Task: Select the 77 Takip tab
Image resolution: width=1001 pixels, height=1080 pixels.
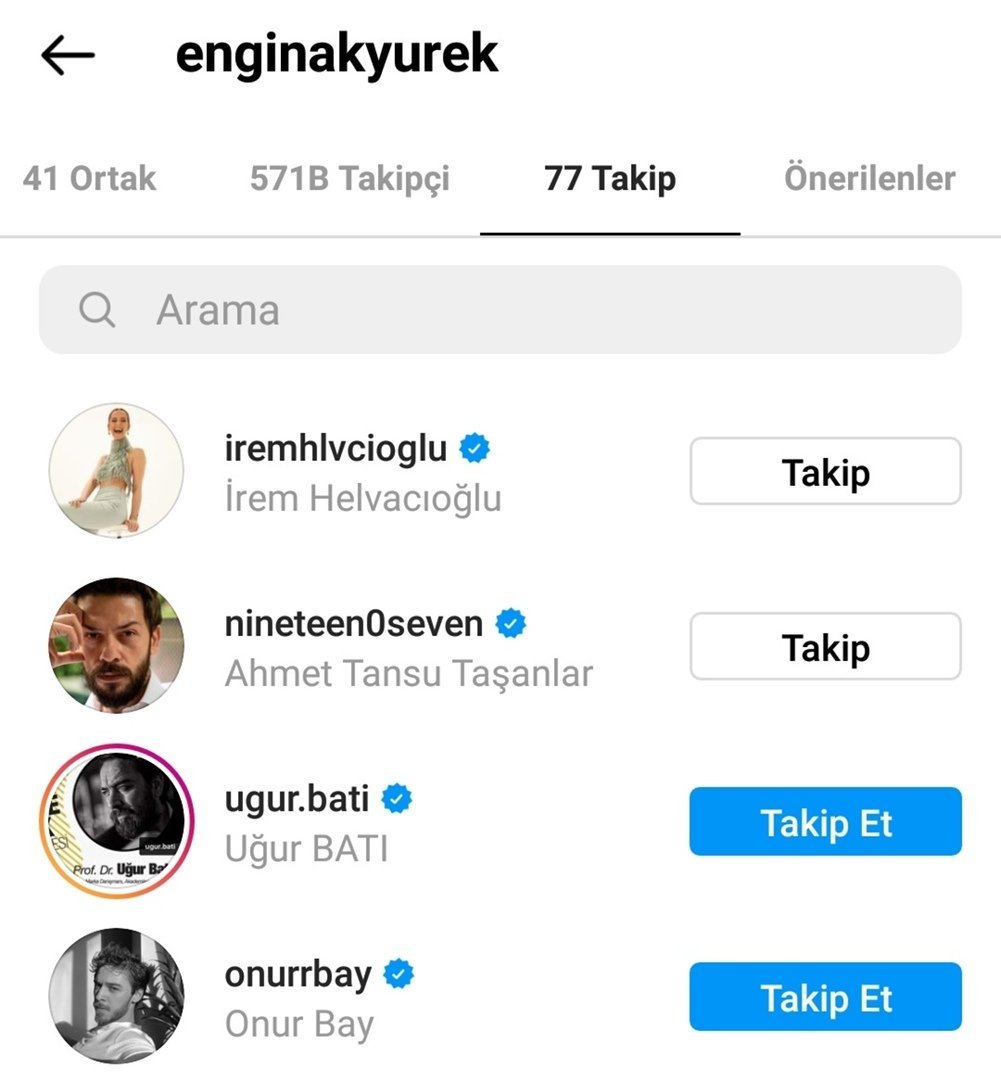Action: coord(610,179)
